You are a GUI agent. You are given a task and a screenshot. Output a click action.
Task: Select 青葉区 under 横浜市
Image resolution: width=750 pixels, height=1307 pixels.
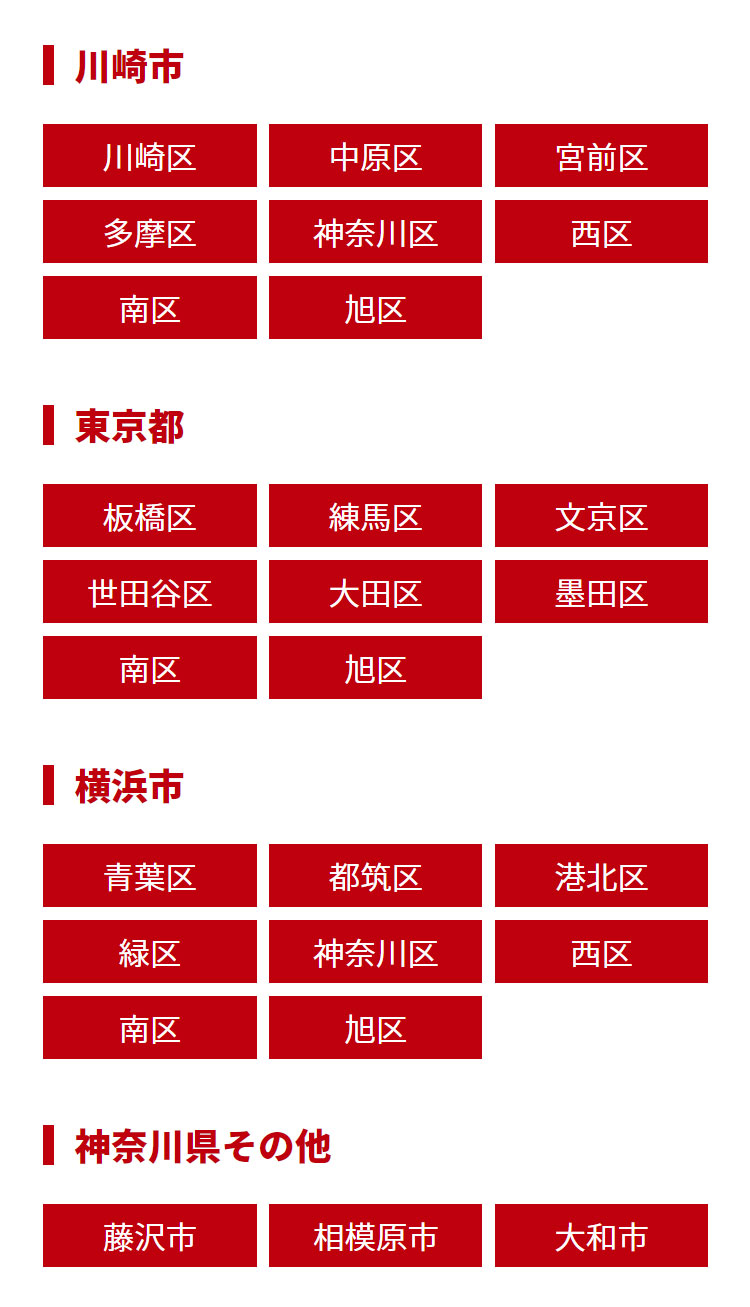tap(150, 876)
